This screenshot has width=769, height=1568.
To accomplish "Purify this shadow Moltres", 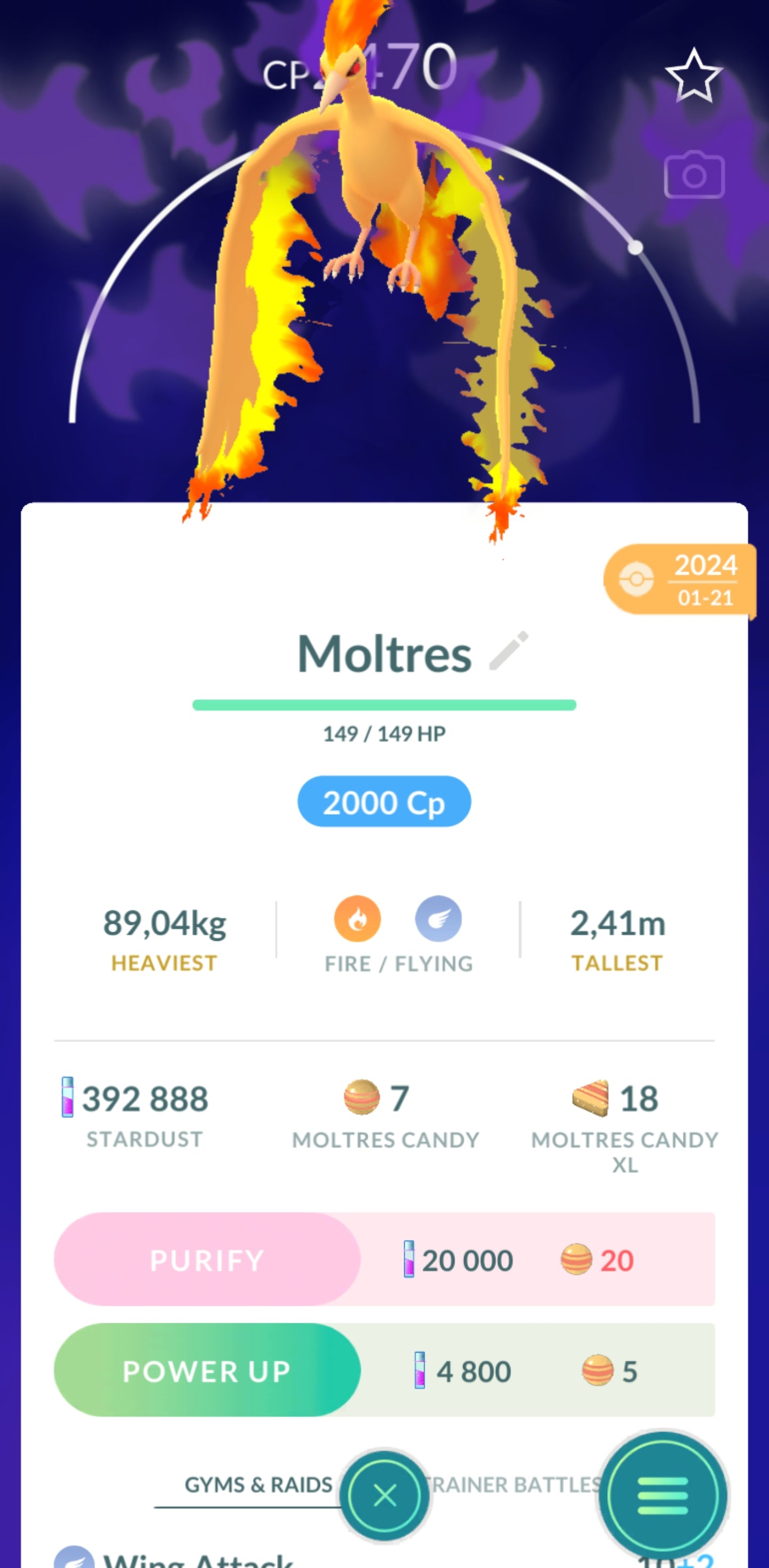I will pos(207,1259).
